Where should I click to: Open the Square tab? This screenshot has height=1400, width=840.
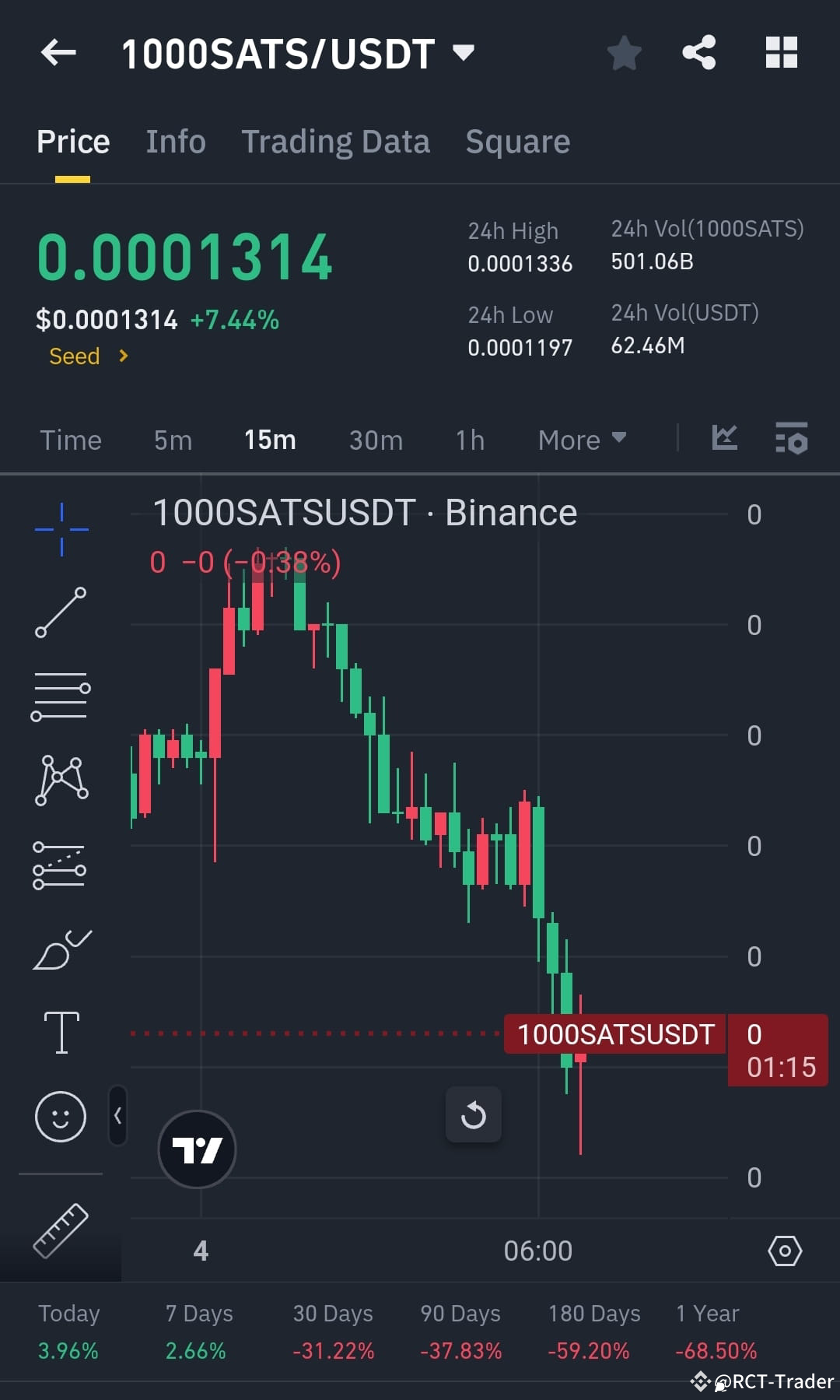pos(517,142)
